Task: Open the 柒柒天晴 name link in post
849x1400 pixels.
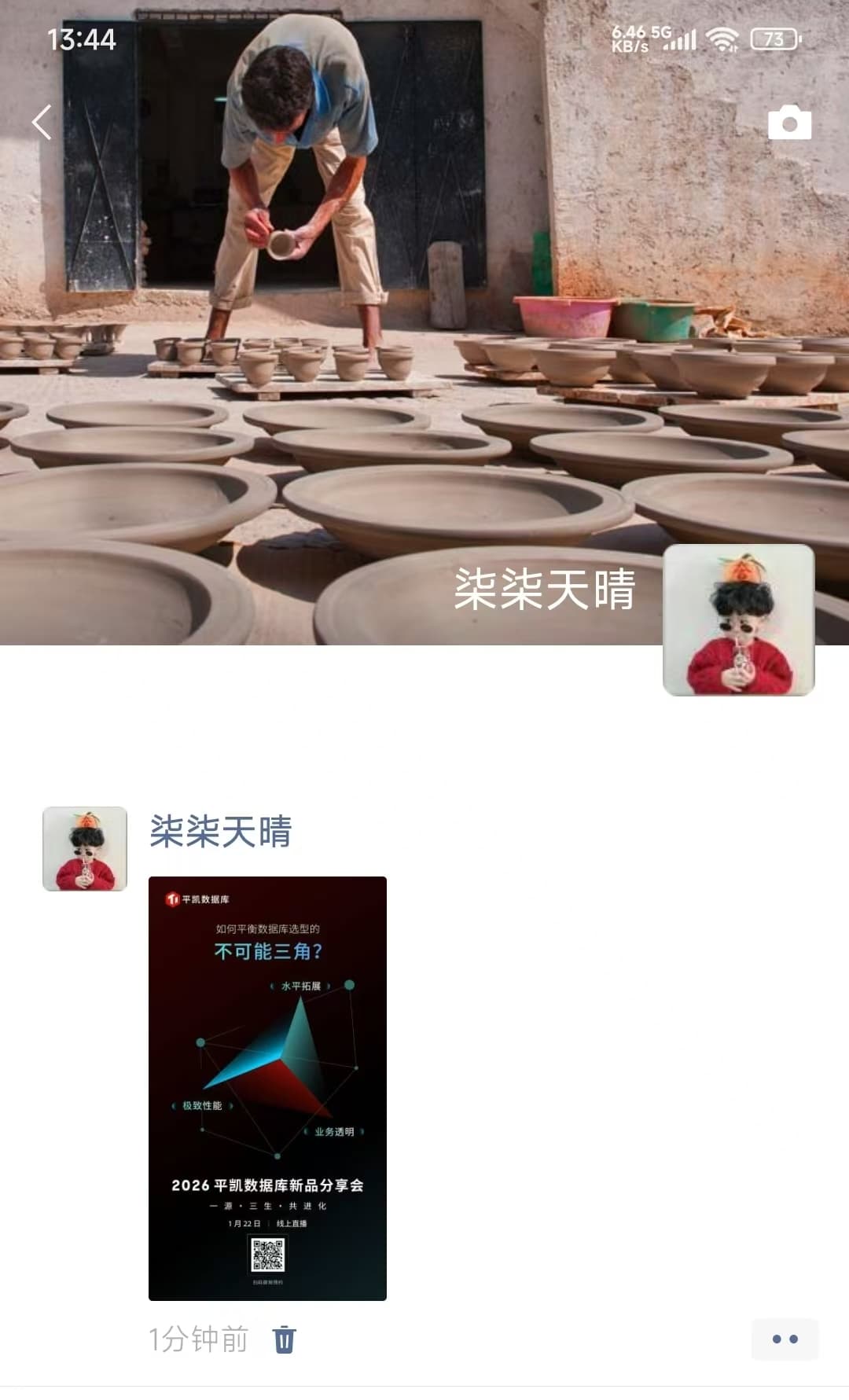Action: click(221, 832)
